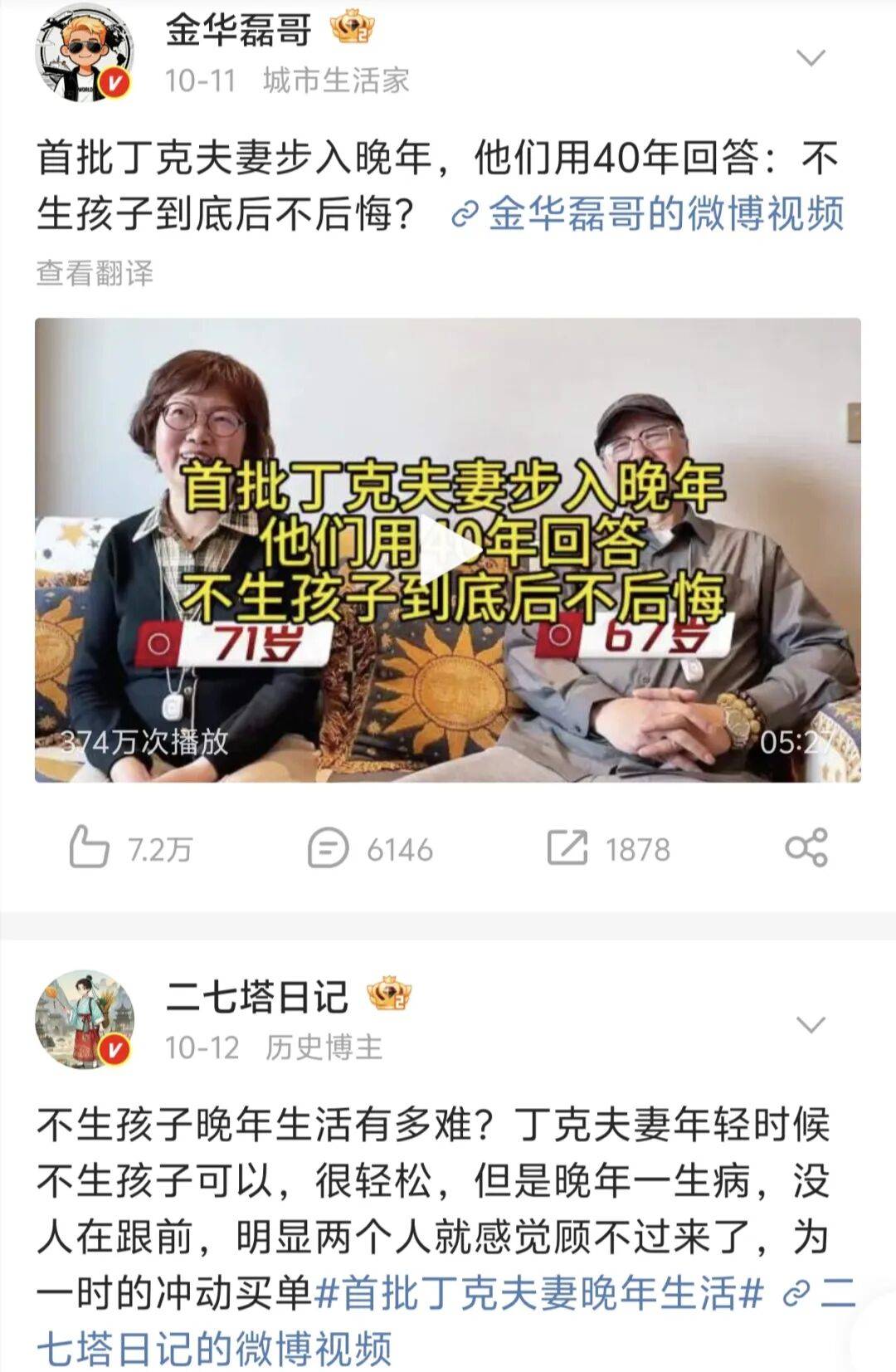
Task: Click the repost icon showing 1878
Action: (x=568, y=846)
